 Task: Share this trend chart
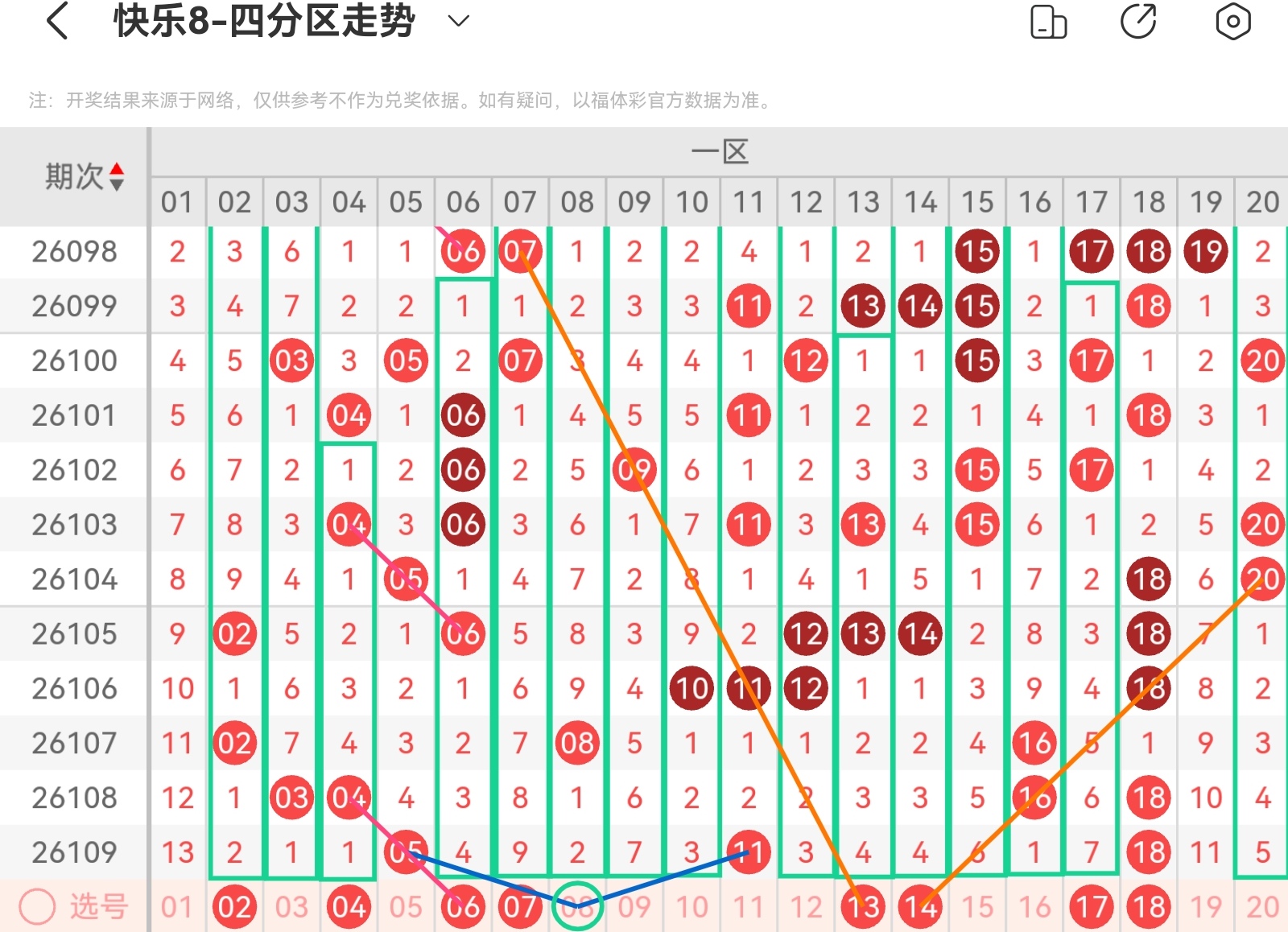1138,21
